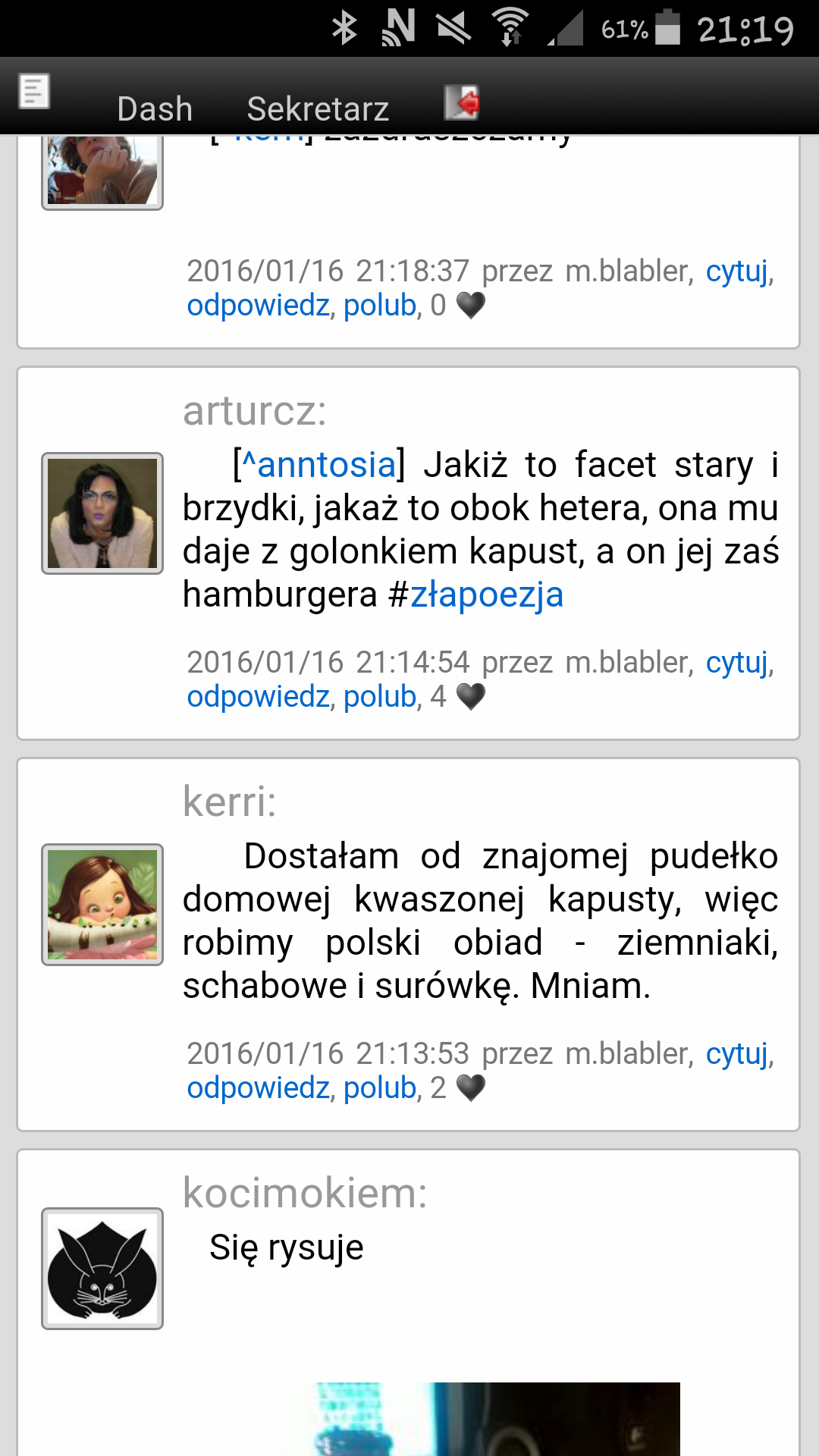Open the image in kocimokiem's post
This screenshot has width=819, height=1456.
pos(476,1419)
